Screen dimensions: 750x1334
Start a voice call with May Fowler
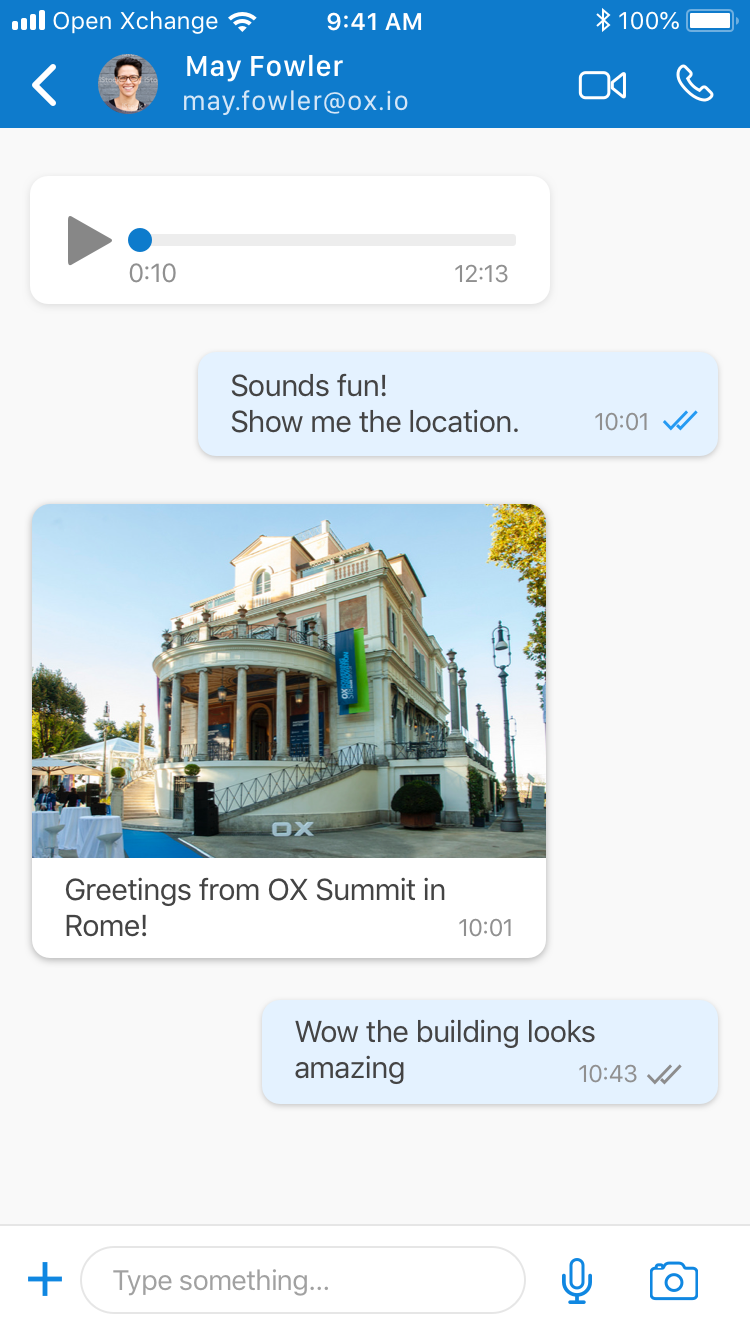[694, 84]
